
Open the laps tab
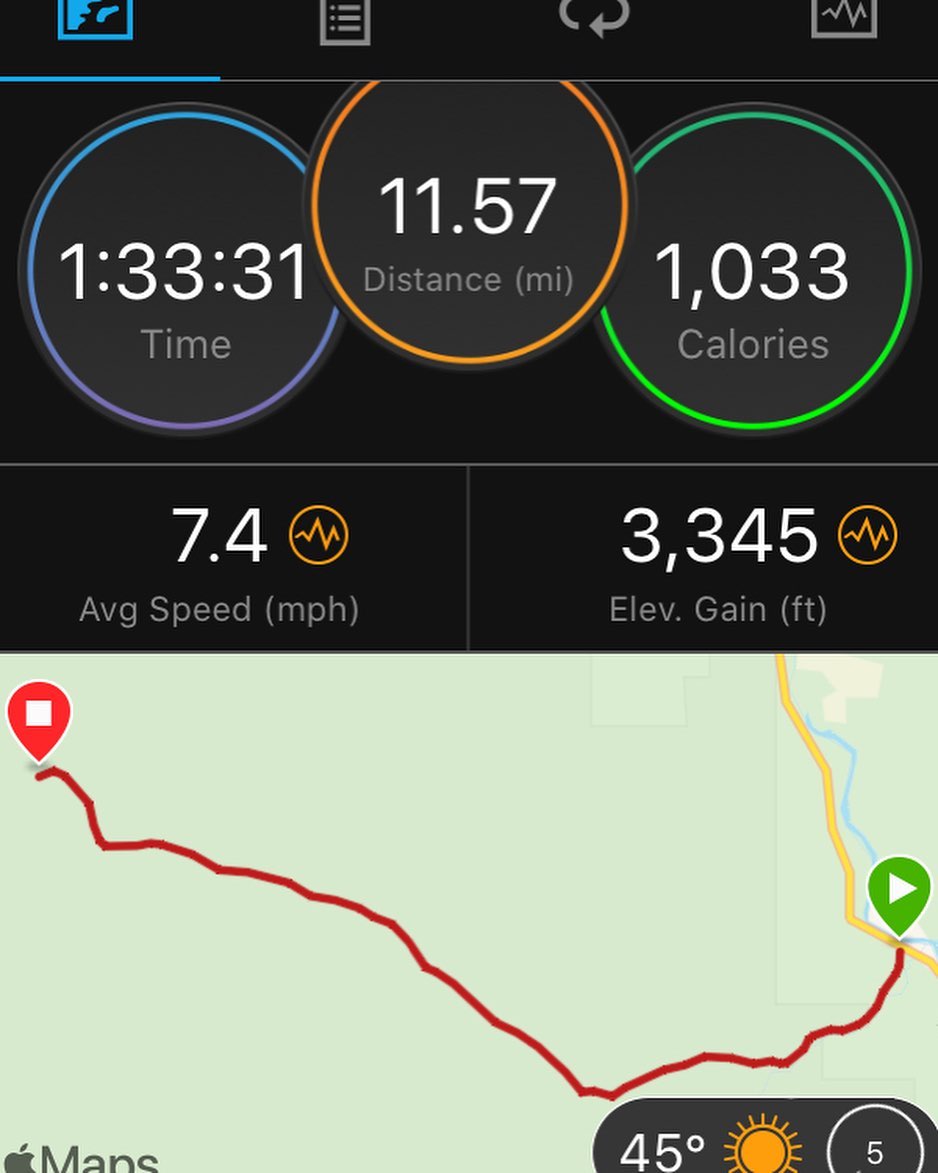click(x=594, y=16)
